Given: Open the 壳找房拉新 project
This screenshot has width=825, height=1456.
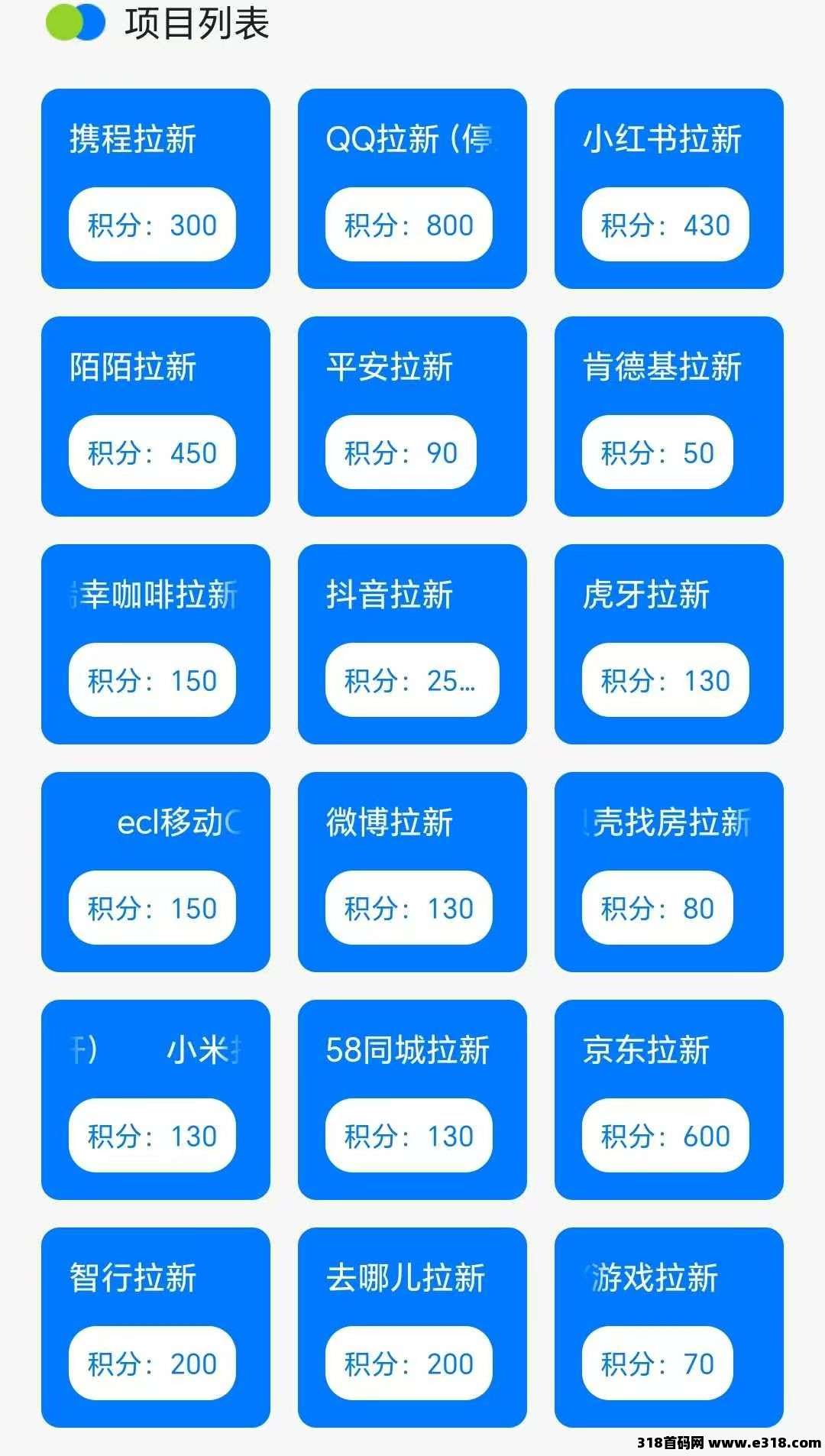Looking at the screenshot, I should point(669,871).
